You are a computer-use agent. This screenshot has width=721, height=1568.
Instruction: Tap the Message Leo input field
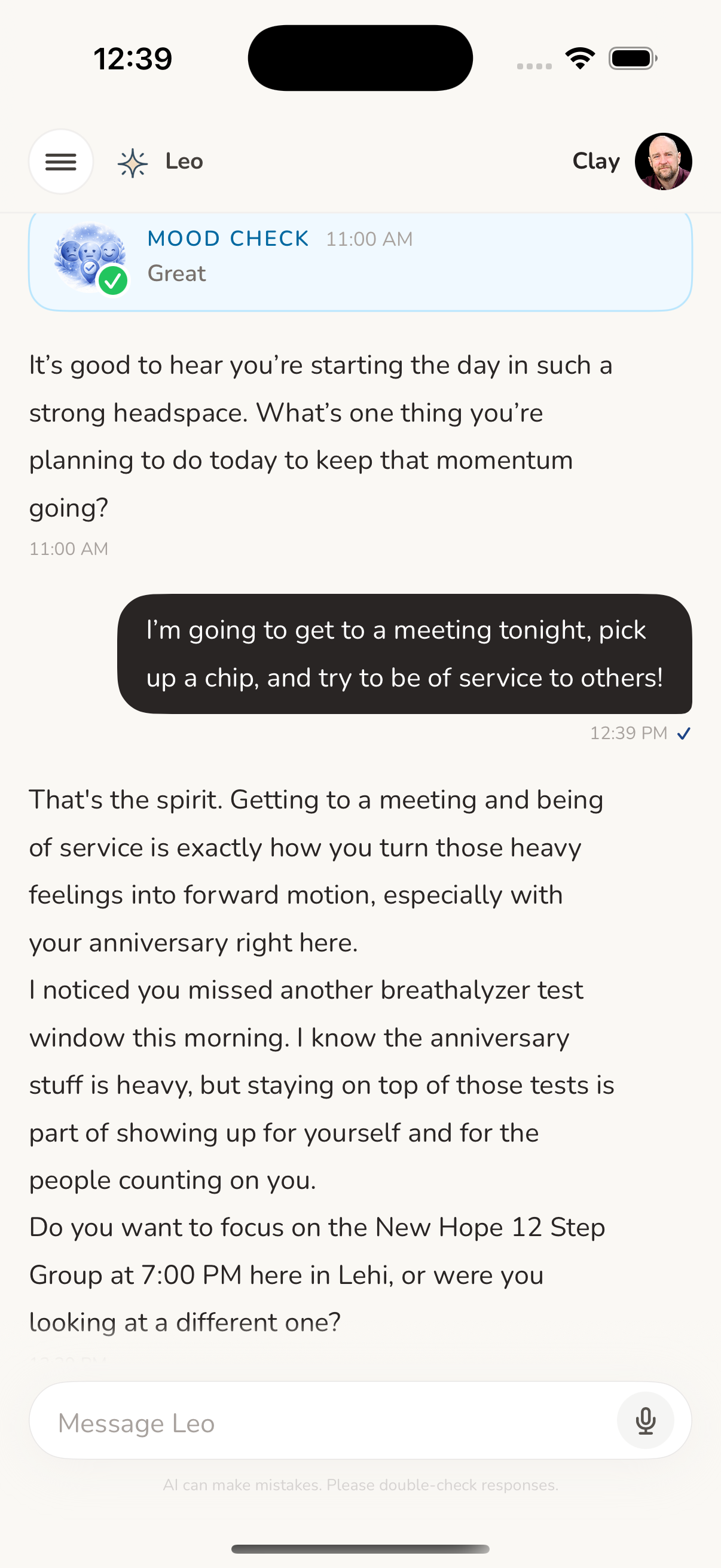pos(304,1420)
